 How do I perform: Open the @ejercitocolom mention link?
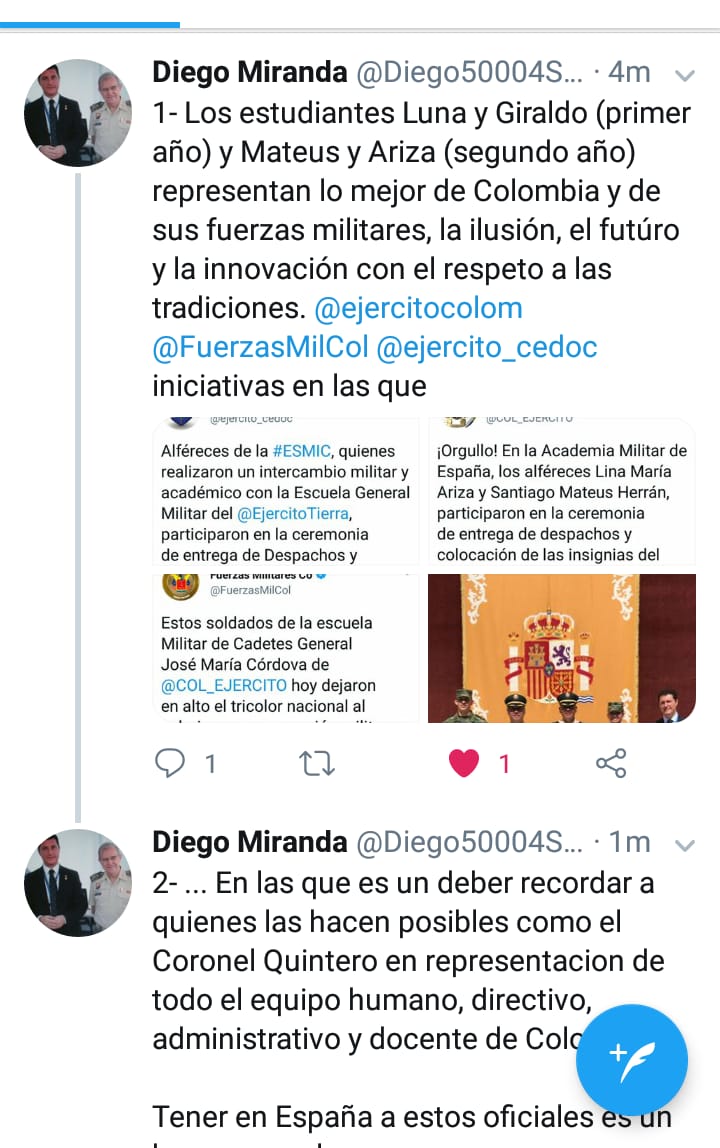pos(418,309)
